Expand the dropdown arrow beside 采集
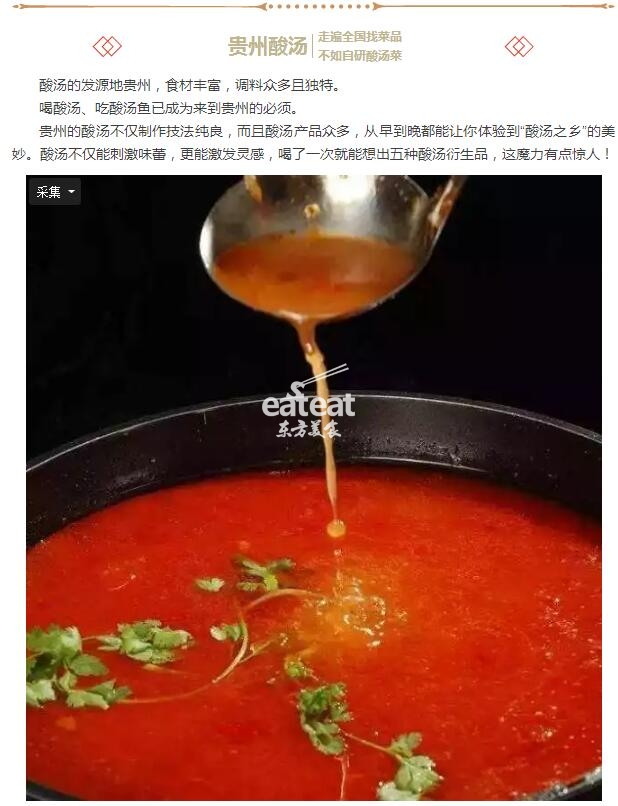This screenshot has height=806, width=618. click(71, 192)
